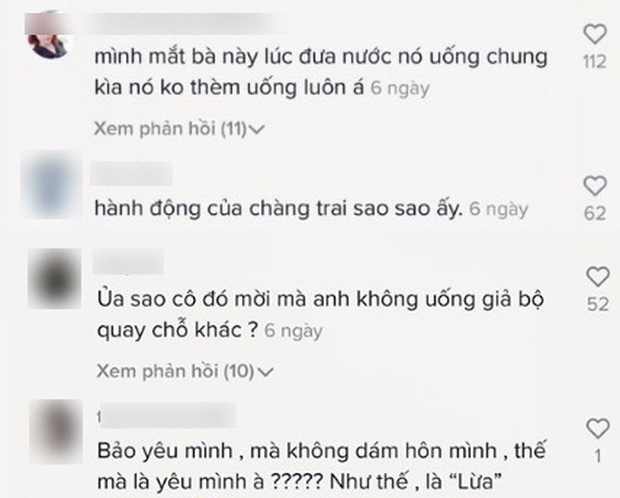
Task: Like the 'hành động của chàng trai' comment
Action: [595, 185]
